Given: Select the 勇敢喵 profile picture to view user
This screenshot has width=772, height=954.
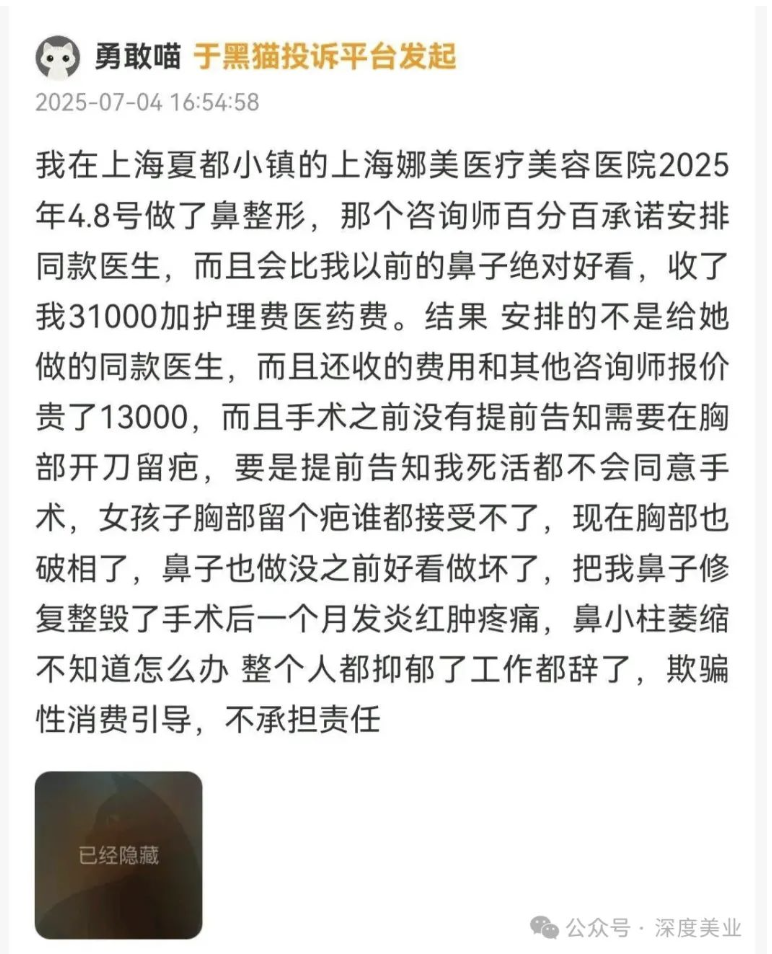Looking at the screenshot, I should [58, 58].
